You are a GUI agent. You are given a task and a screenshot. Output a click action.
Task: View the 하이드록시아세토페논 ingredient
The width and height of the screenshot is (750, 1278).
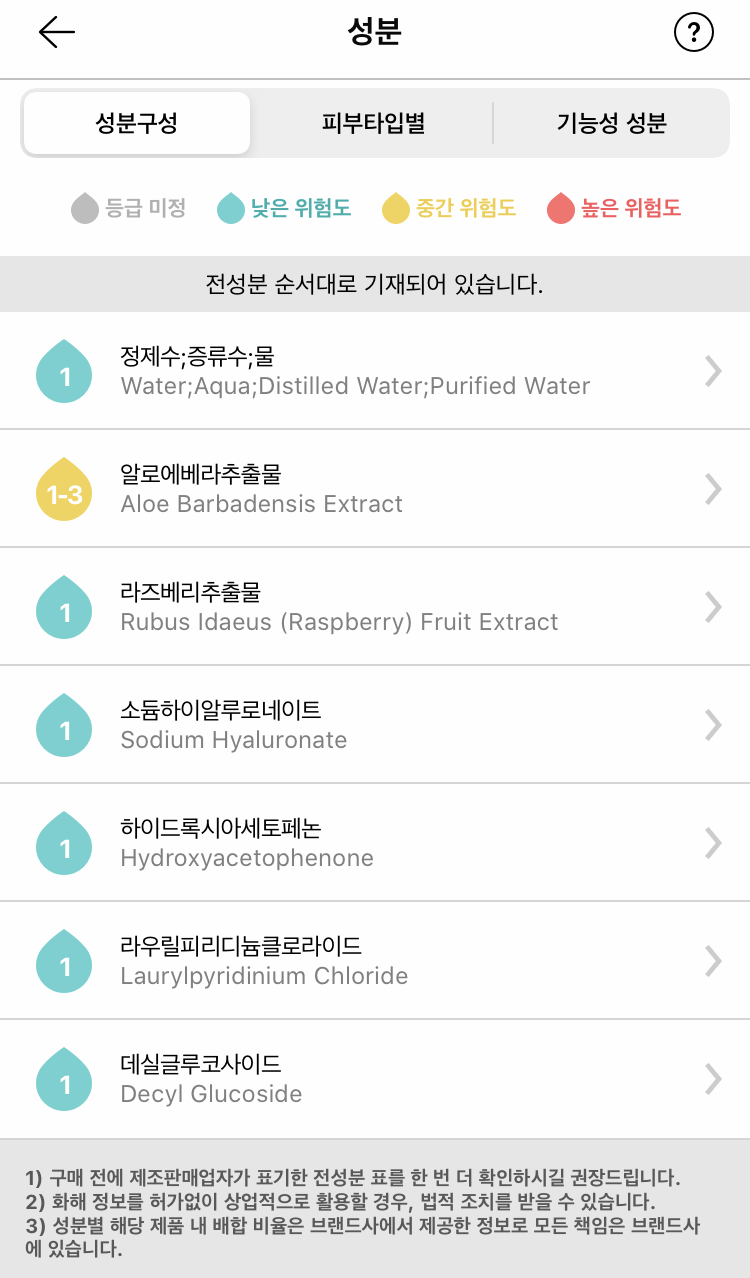(375, 843)
